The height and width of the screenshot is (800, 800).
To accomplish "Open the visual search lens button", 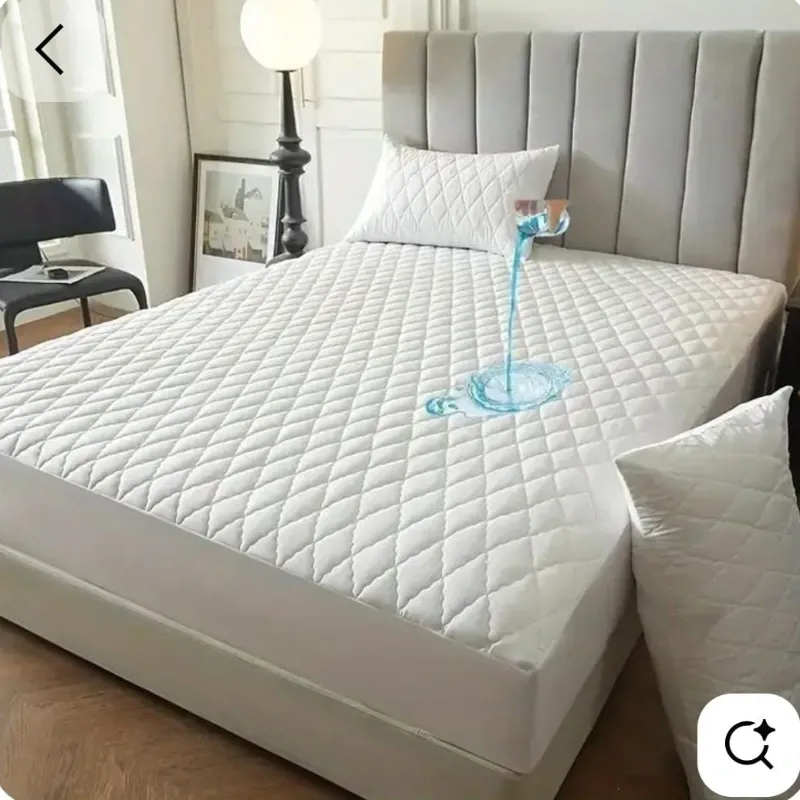I will pos(749,744).
